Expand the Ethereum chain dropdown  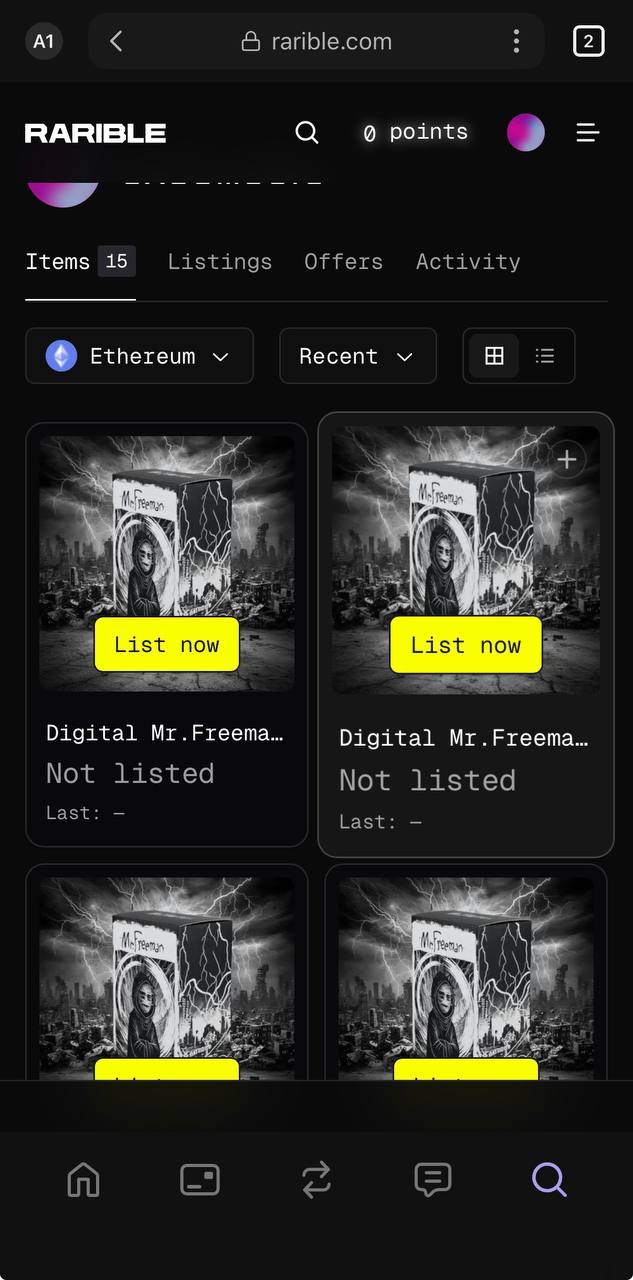[139, 356]
